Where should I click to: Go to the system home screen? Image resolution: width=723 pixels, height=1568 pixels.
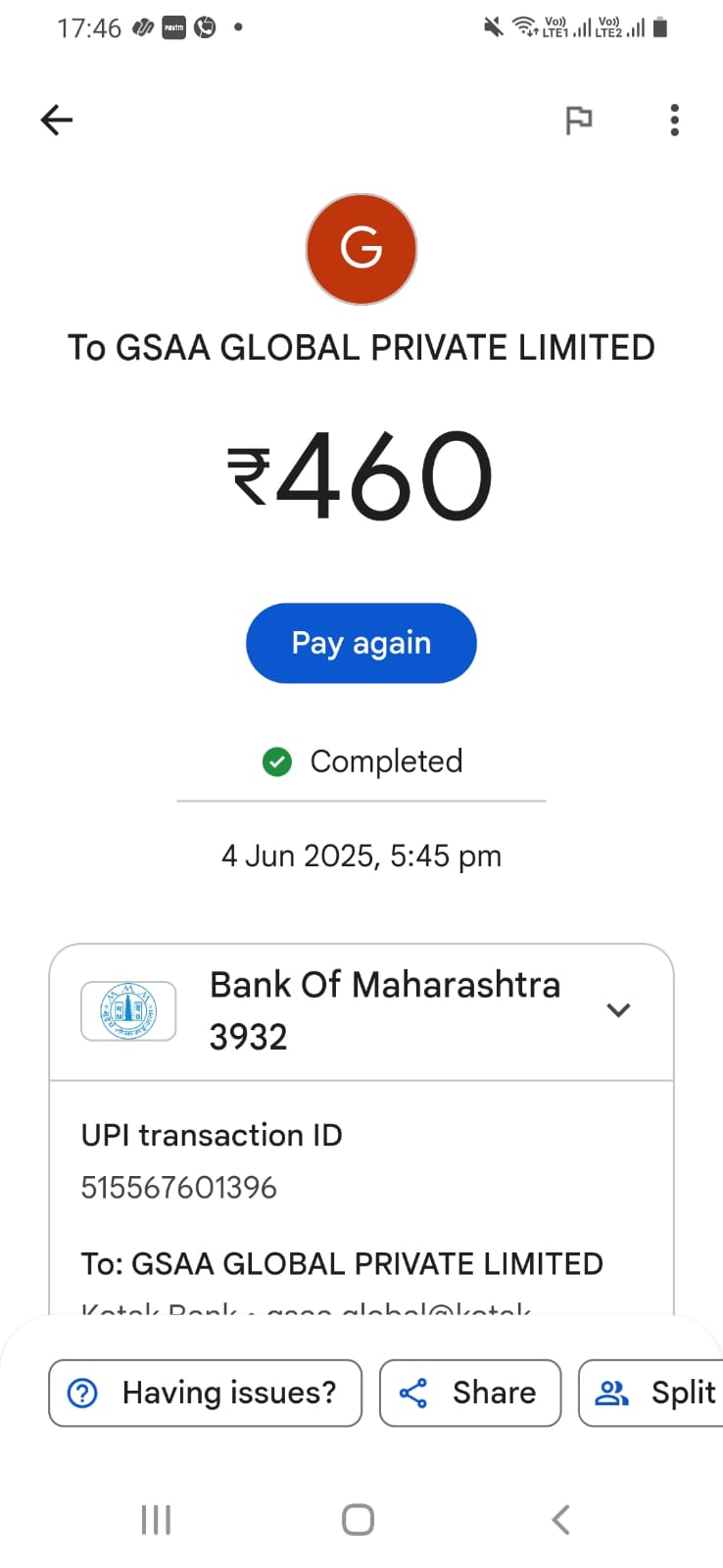click(x=358, y=1520)
